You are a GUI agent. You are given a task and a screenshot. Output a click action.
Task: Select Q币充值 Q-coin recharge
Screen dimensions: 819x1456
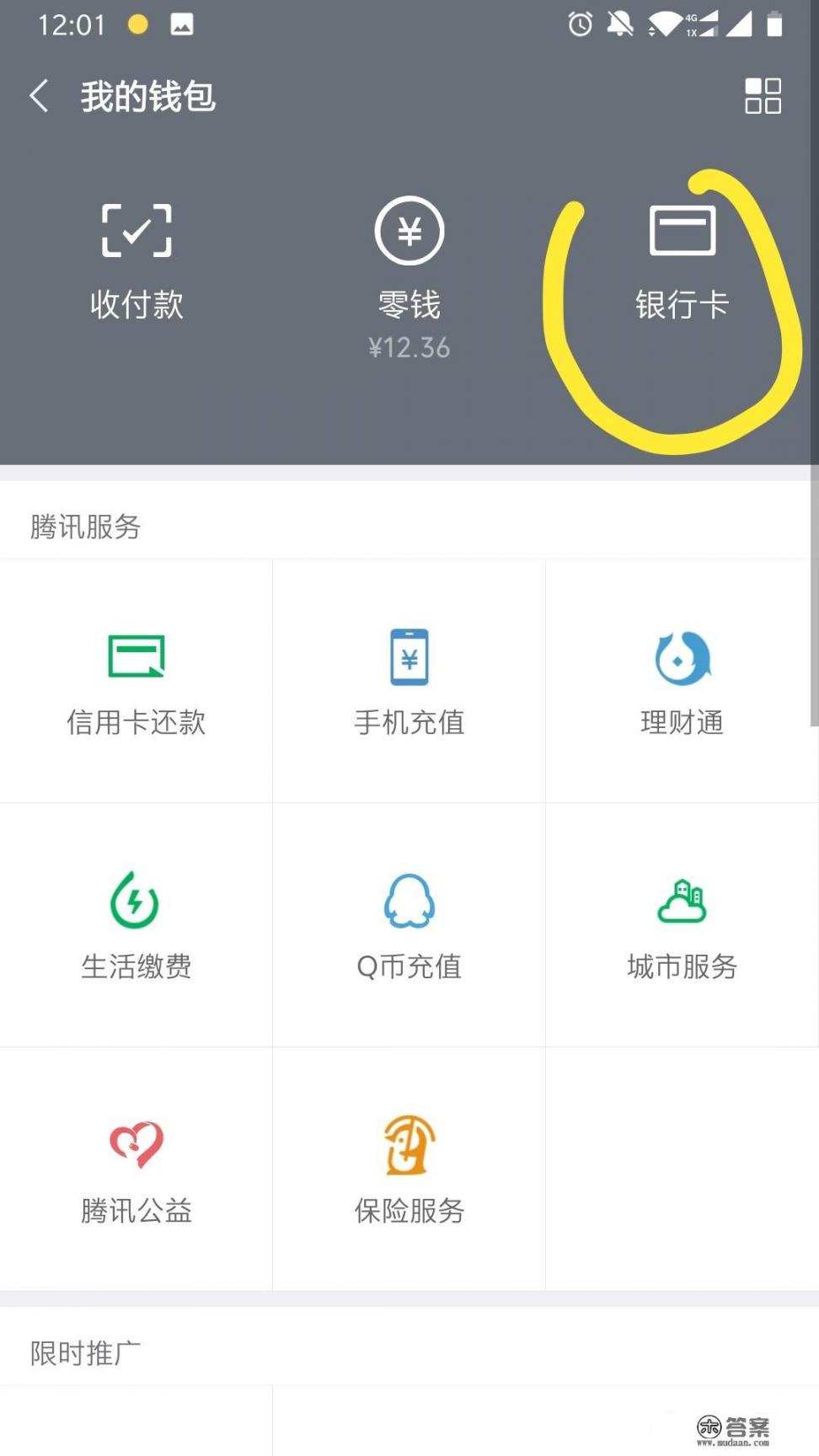409,927
